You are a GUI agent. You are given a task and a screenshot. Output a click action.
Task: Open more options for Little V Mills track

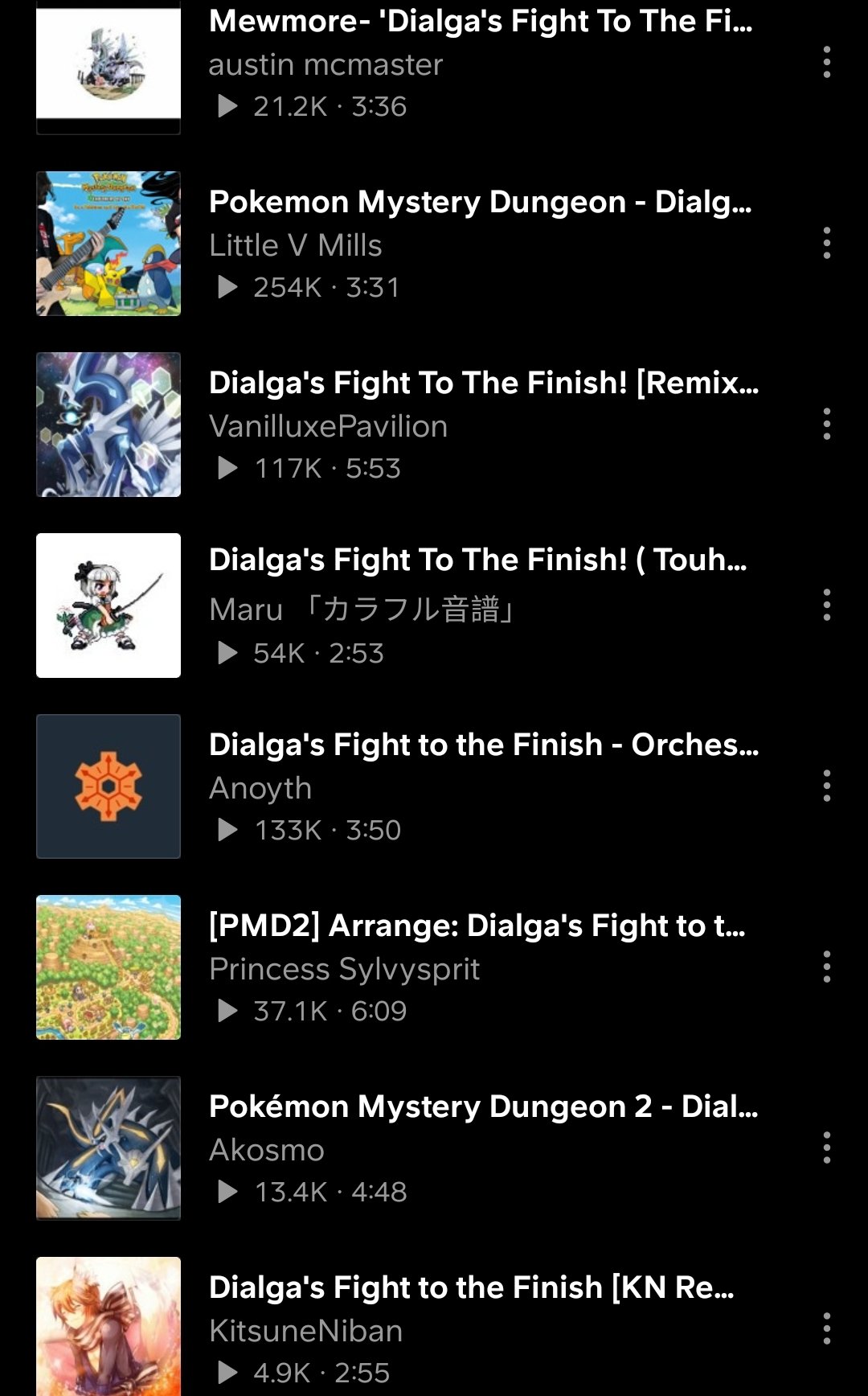826,243
